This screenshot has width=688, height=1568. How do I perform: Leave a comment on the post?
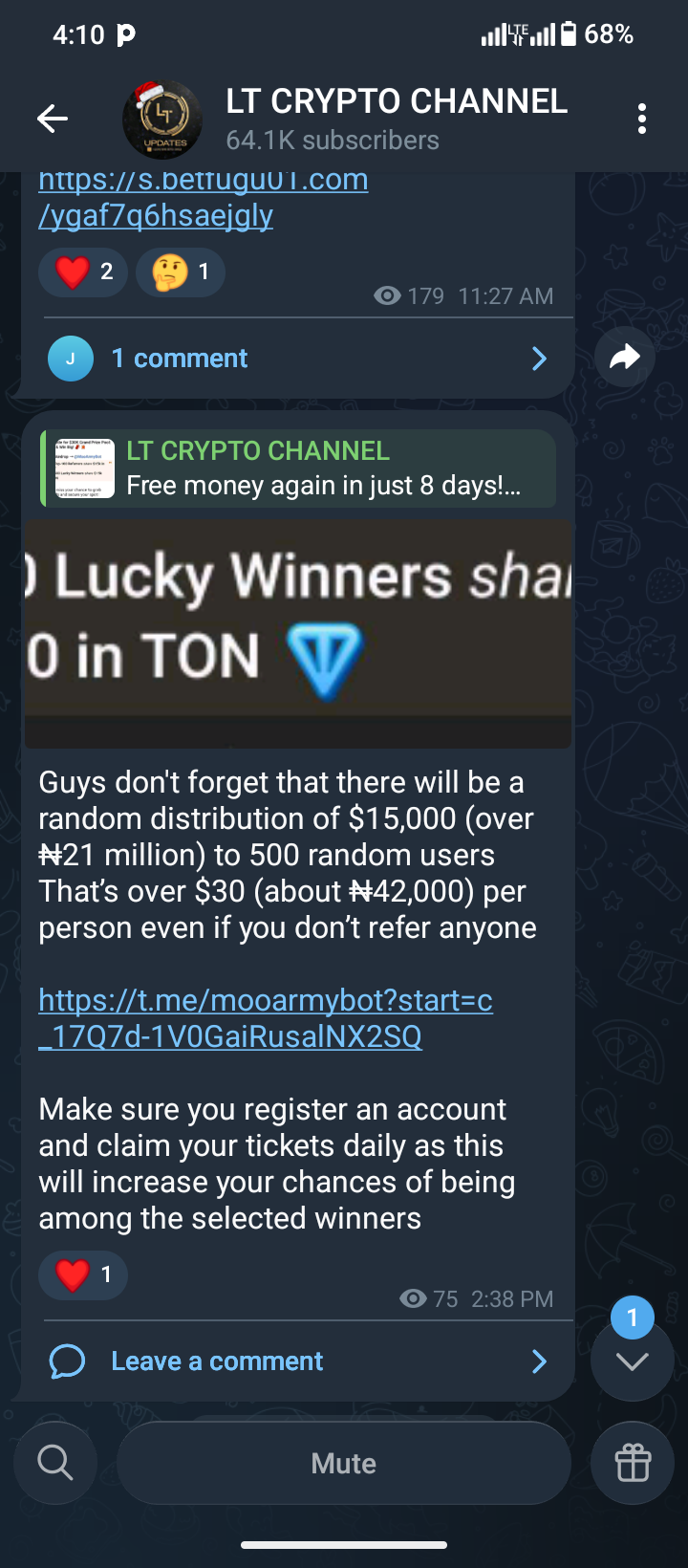tap(296, 1361)
